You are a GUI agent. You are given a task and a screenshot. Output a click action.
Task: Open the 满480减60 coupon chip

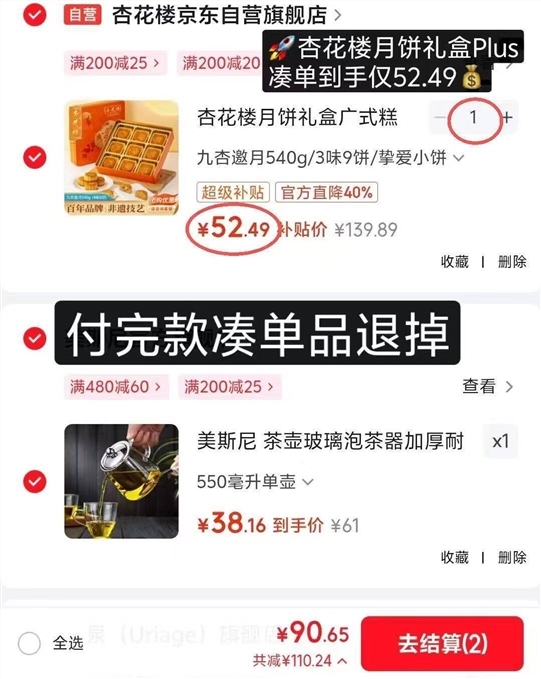pyautogui.click(x=116, y=386)
